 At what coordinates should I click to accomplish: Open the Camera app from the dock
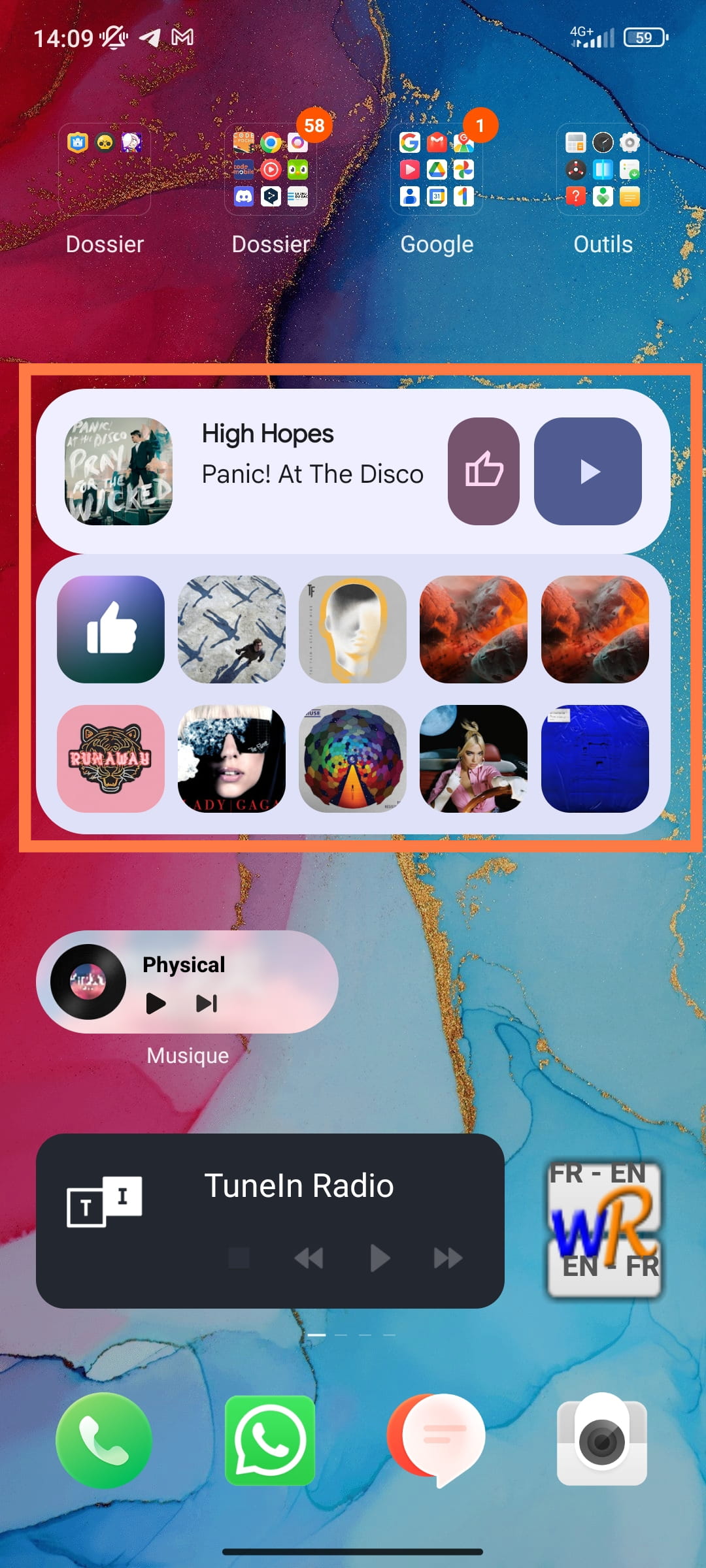(602, 1441)
